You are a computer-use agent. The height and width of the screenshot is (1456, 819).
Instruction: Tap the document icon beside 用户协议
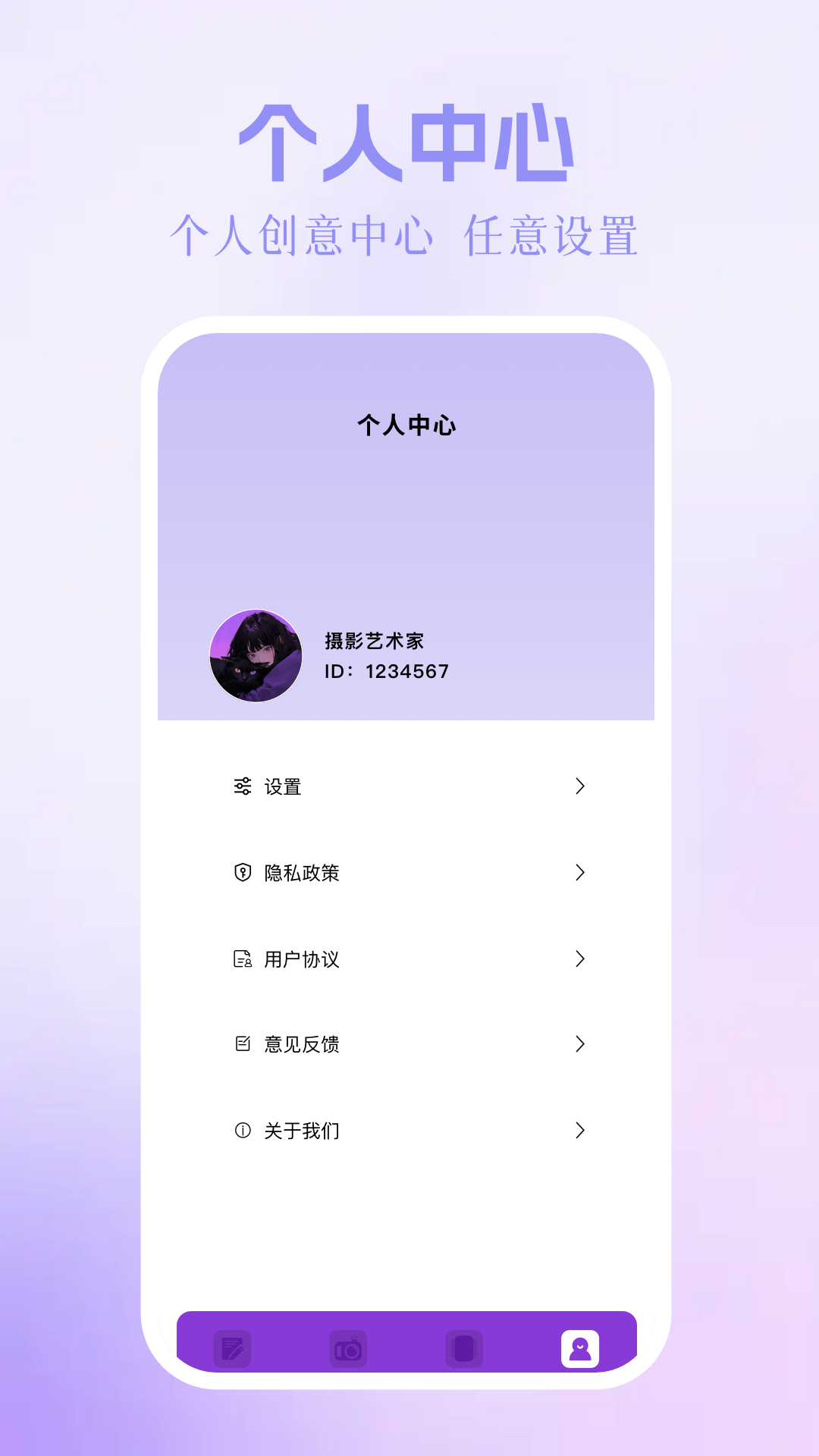click(x=241, y=959)
